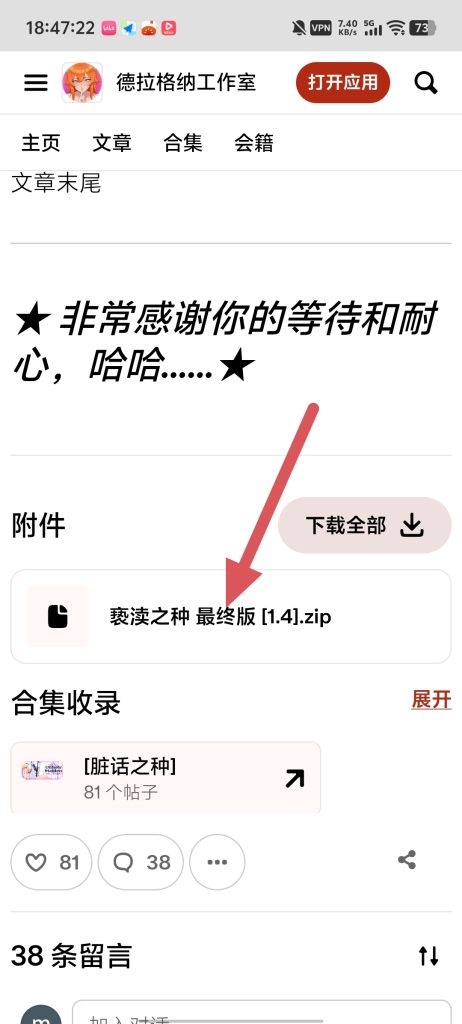Tap the 加入对话 comment field
The image size is (462, 1024).
pos(261,1012)
